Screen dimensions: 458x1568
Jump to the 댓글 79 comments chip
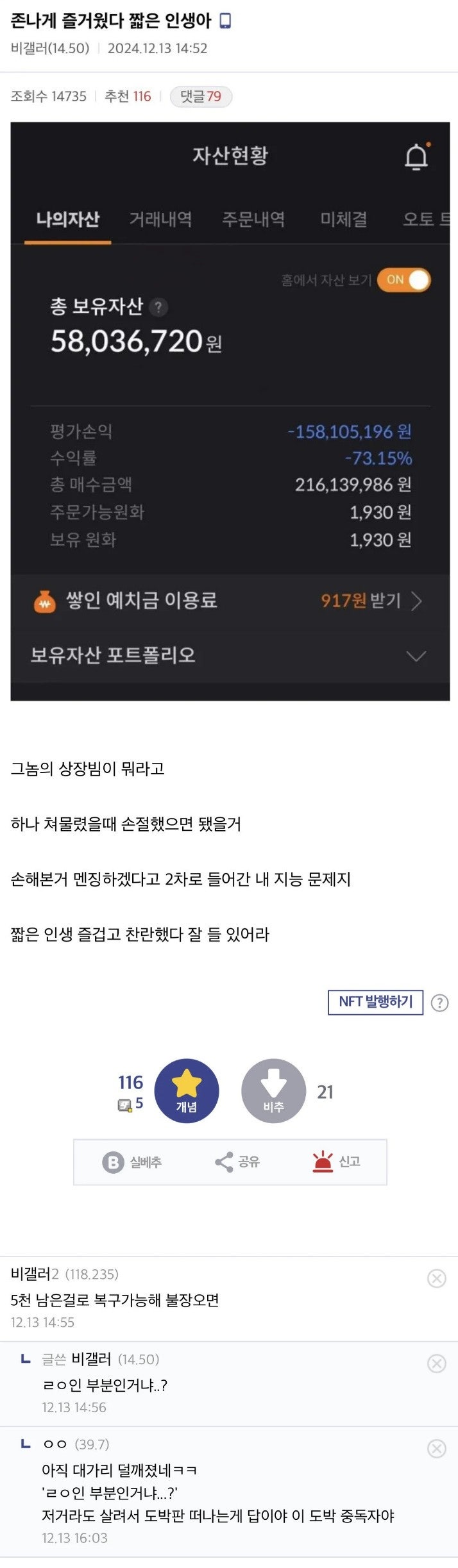tap(201, 96)
